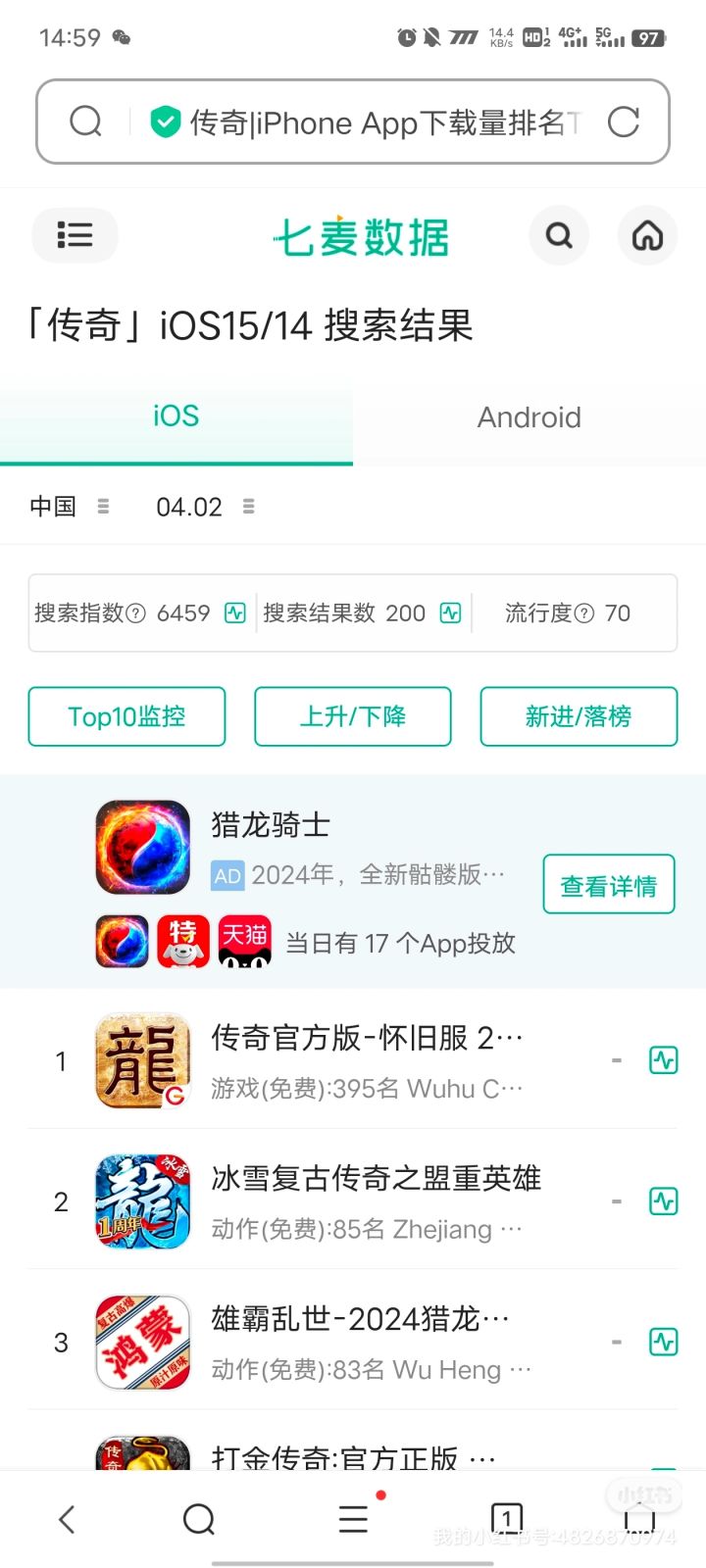The width and height of the screenshot is (706, 1568).
Task: Open the search icon beside the logo
Action: pyautogui.click(x=559, y=235)
